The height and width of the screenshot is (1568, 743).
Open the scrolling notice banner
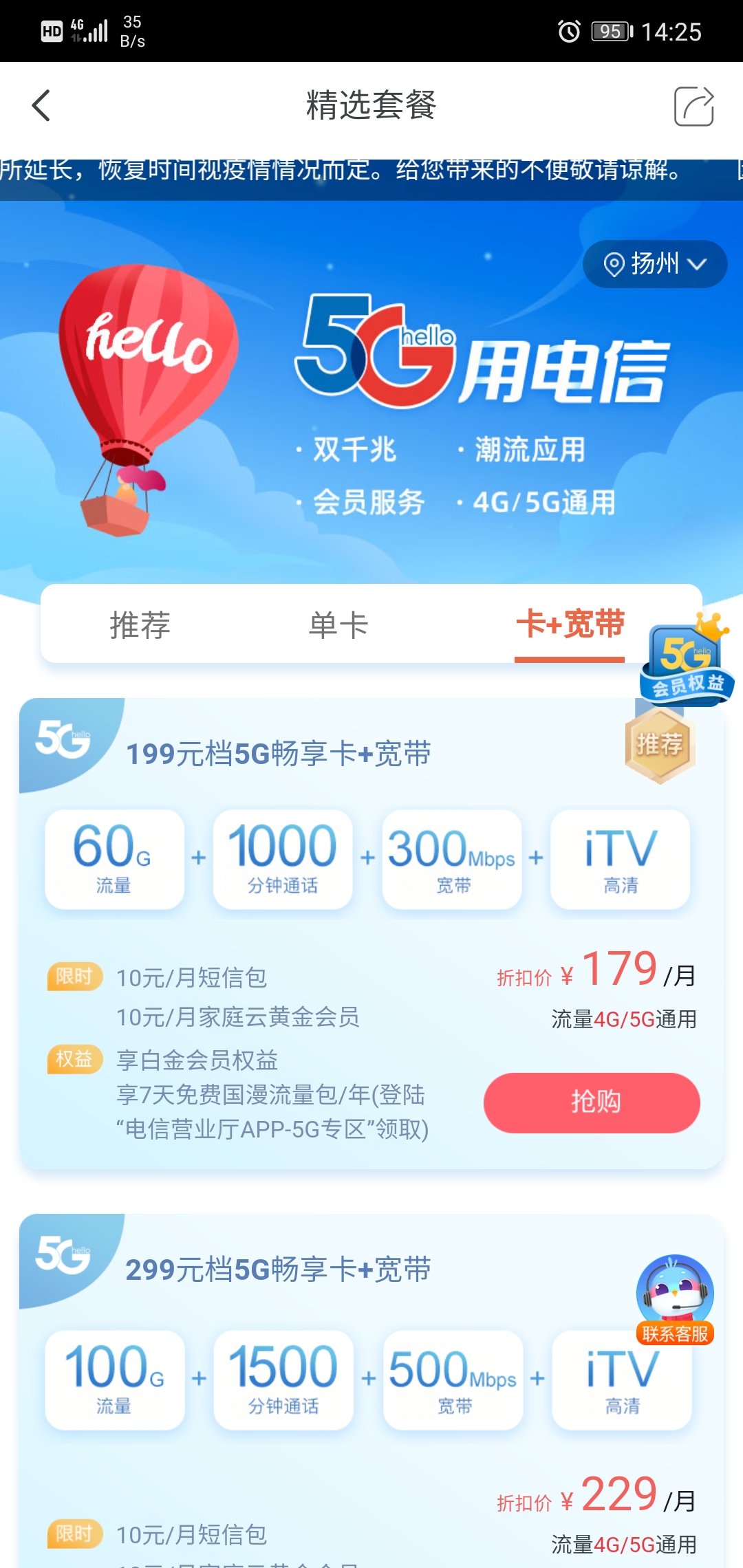371,171
